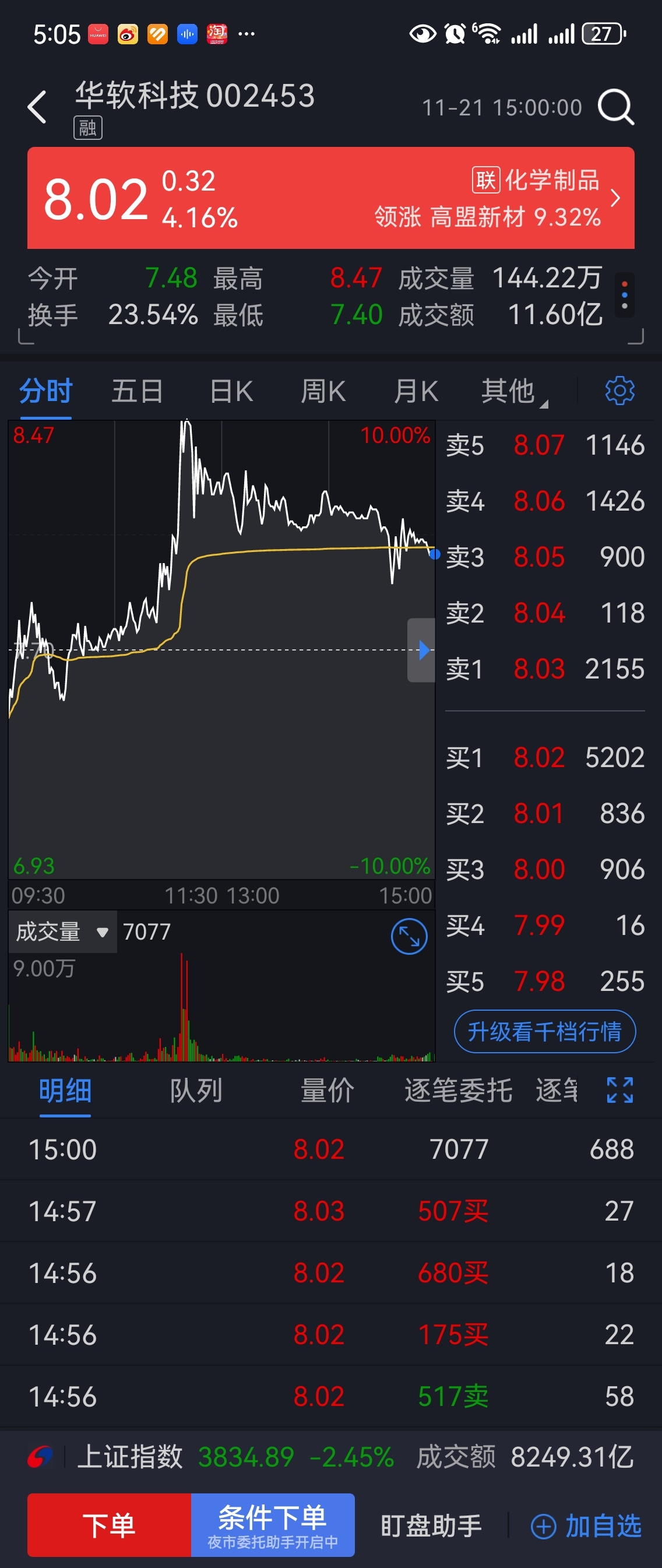
Task: Add stock to watchlist with 加自选
Action: click(x=587, y=1526)
